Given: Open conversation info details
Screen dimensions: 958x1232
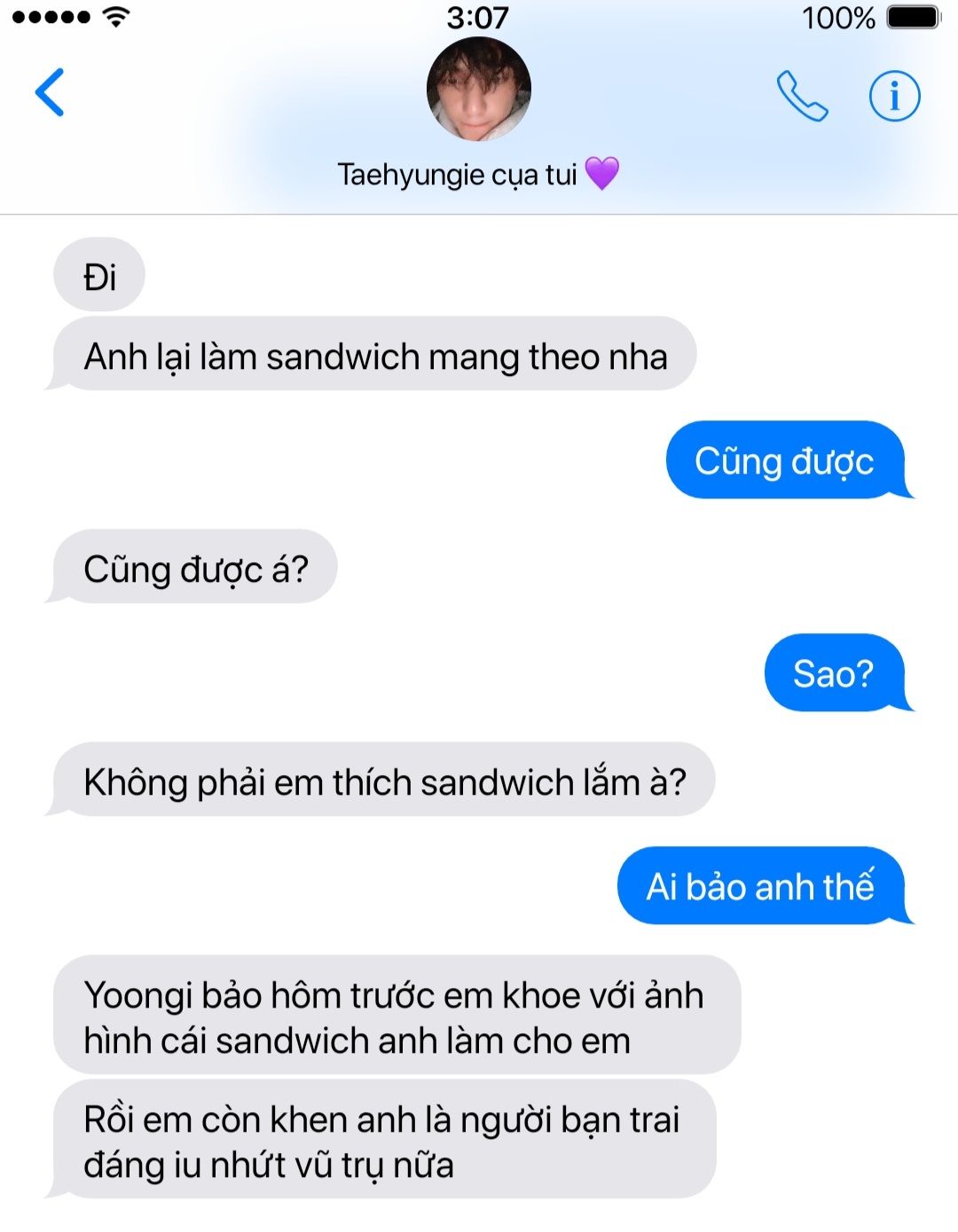Looking at the screenshot, I should pyautogui.click(x=893, y=96).
